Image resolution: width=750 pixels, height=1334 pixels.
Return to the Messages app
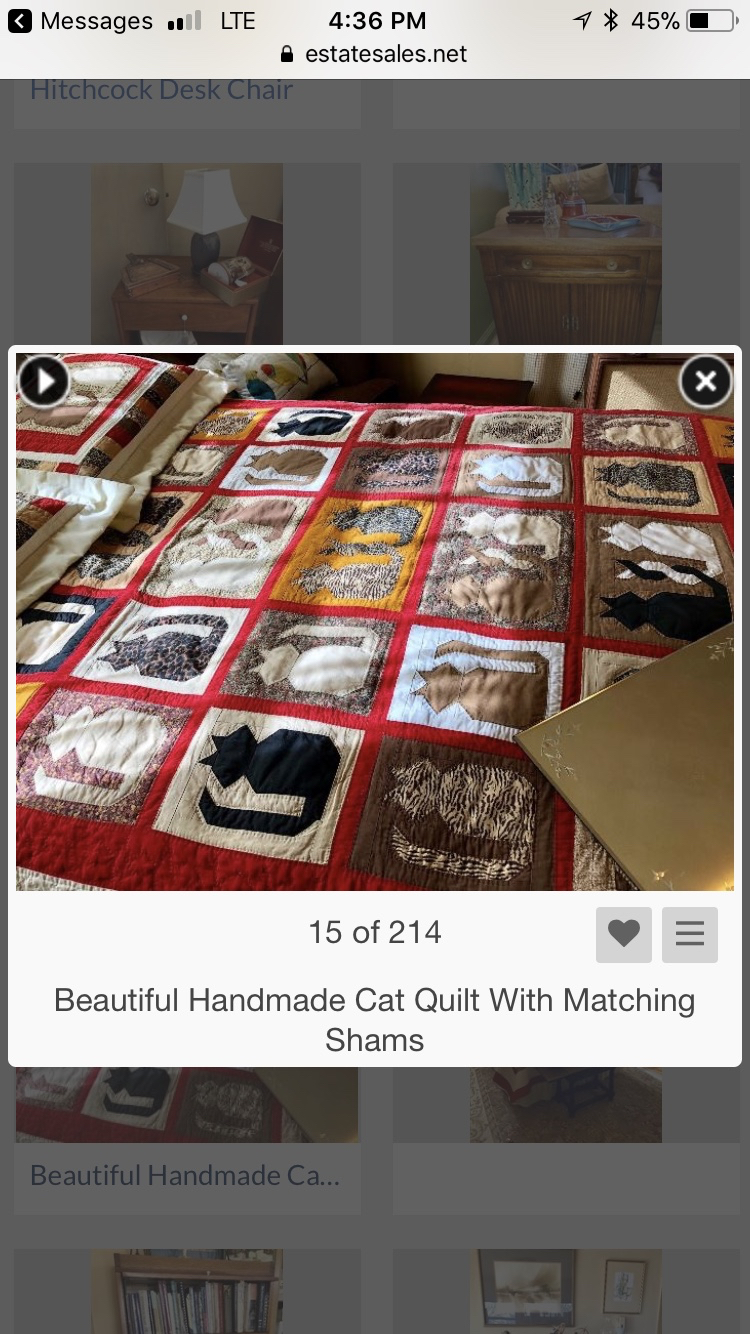click(80, 21)
